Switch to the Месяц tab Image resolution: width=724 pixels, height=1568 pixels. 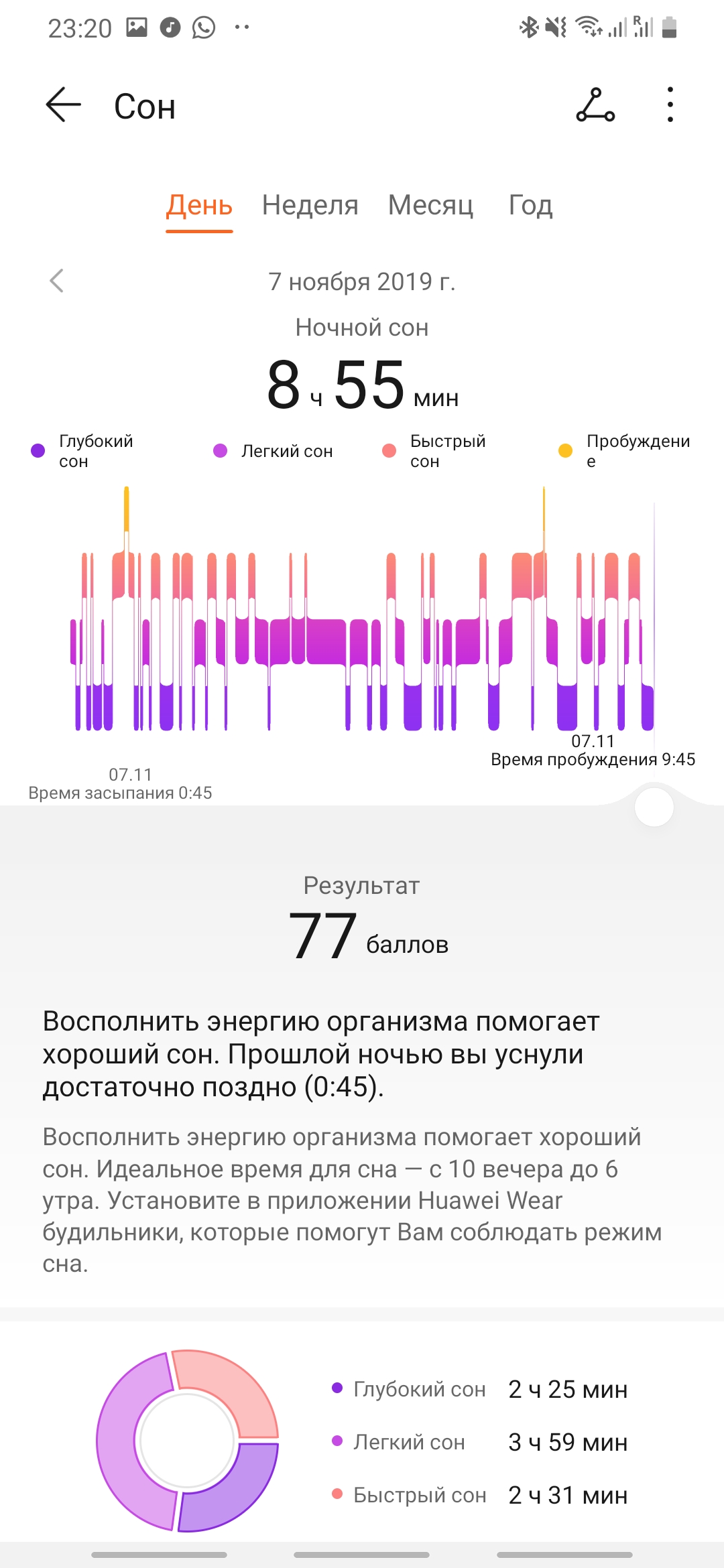coord(430,205)
